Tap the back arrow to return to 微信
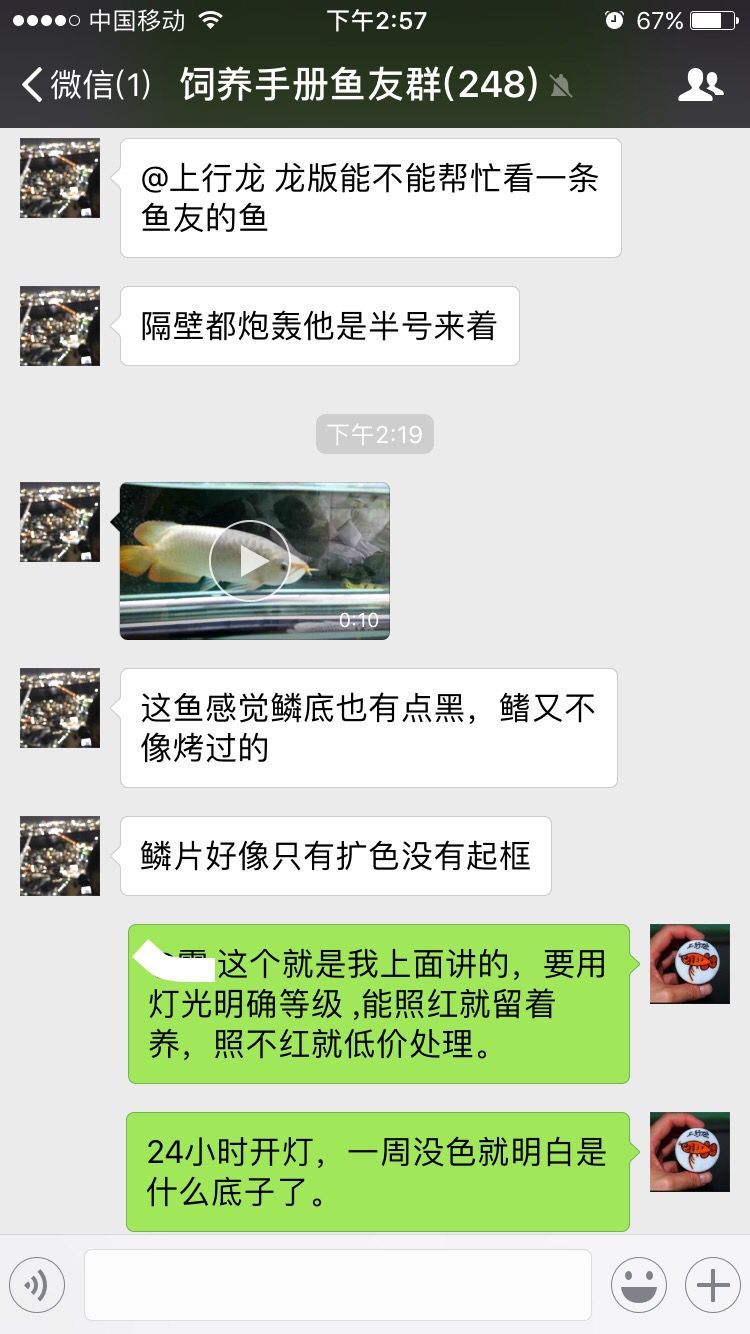Viewport: 750px width, 1334px height. [x=30, y=86]
